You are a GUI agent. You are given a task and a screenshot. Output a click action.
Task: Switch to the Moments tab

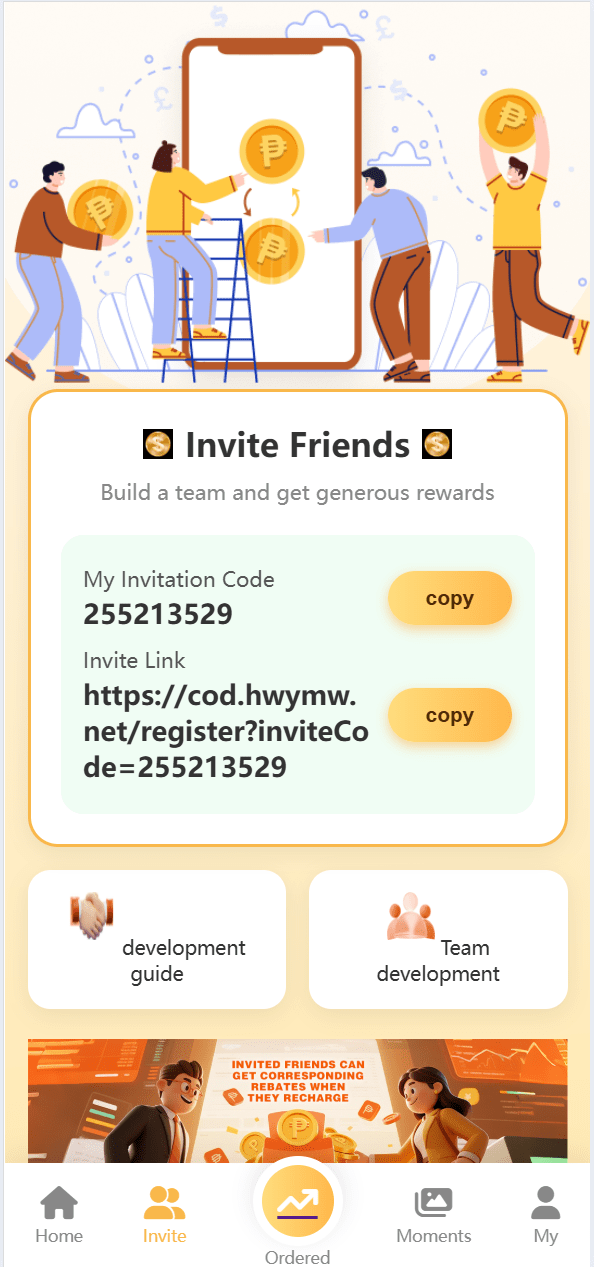pos(434,1215)
